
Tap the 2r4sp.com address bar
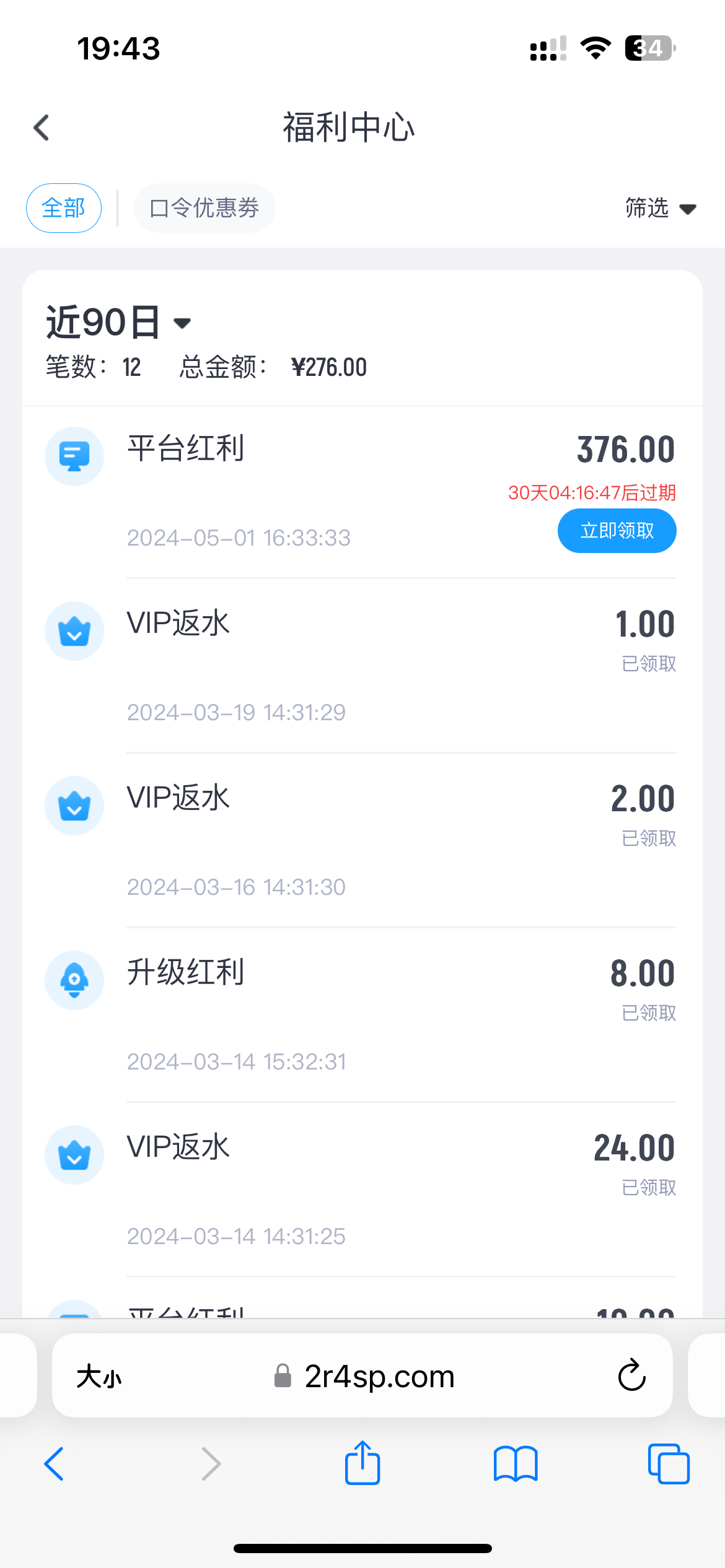coord(366,1376)
